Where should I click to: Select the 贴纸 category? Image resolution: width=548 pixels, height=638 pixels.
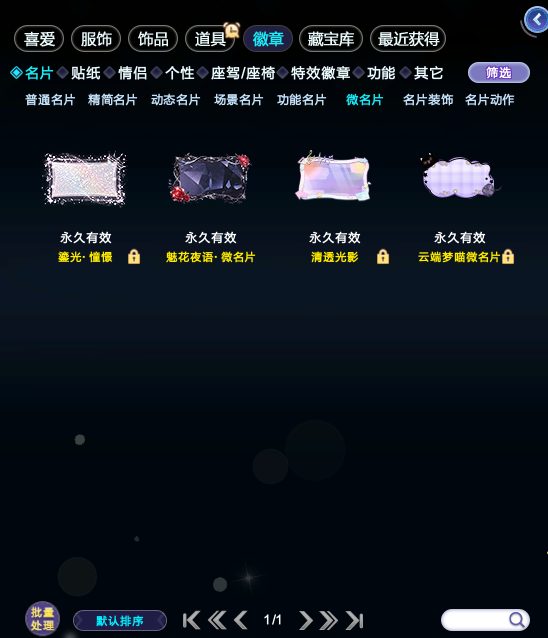tap(85, 73)
